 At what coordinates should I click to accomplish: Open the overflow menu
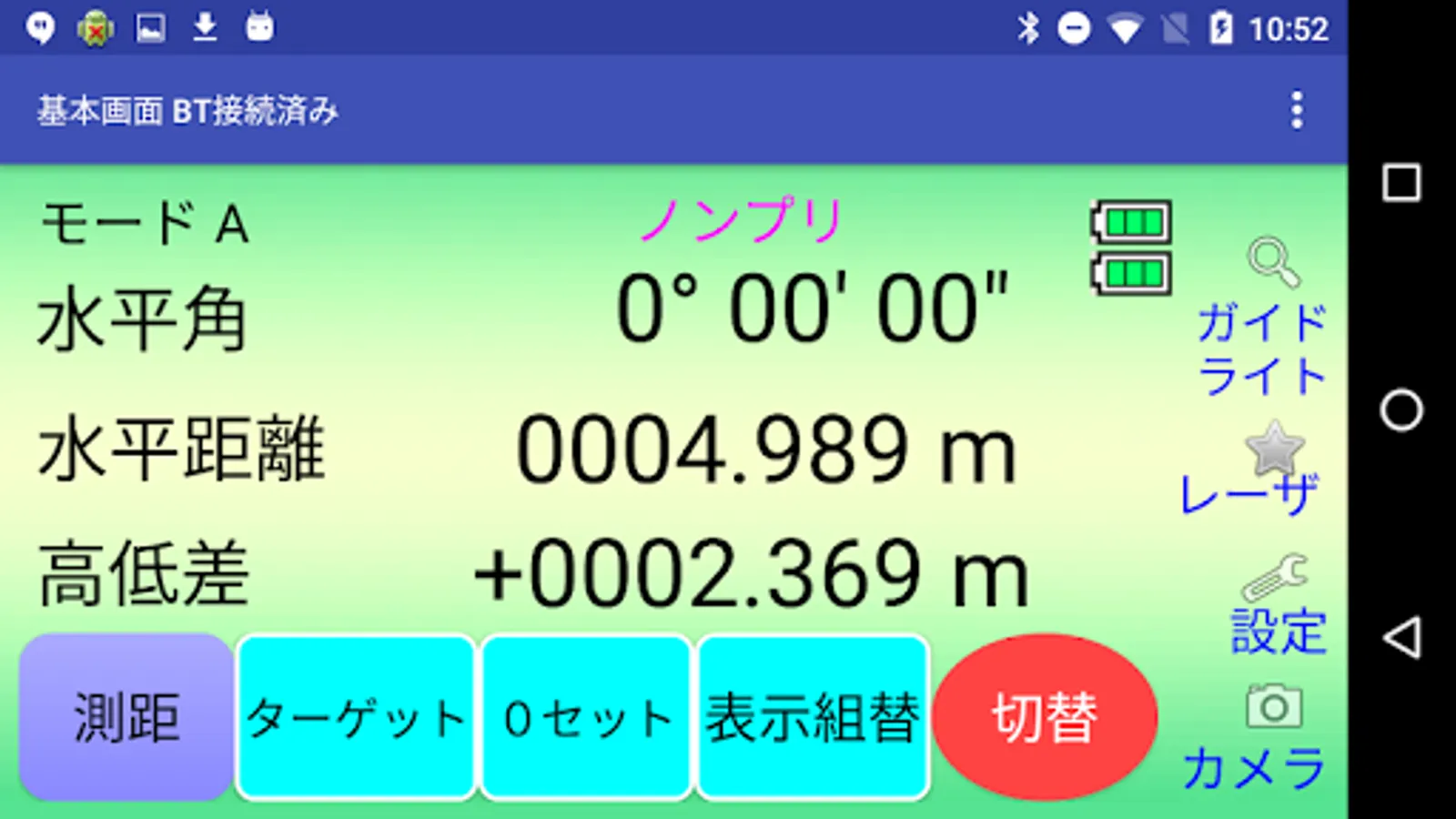(1297, 110)
